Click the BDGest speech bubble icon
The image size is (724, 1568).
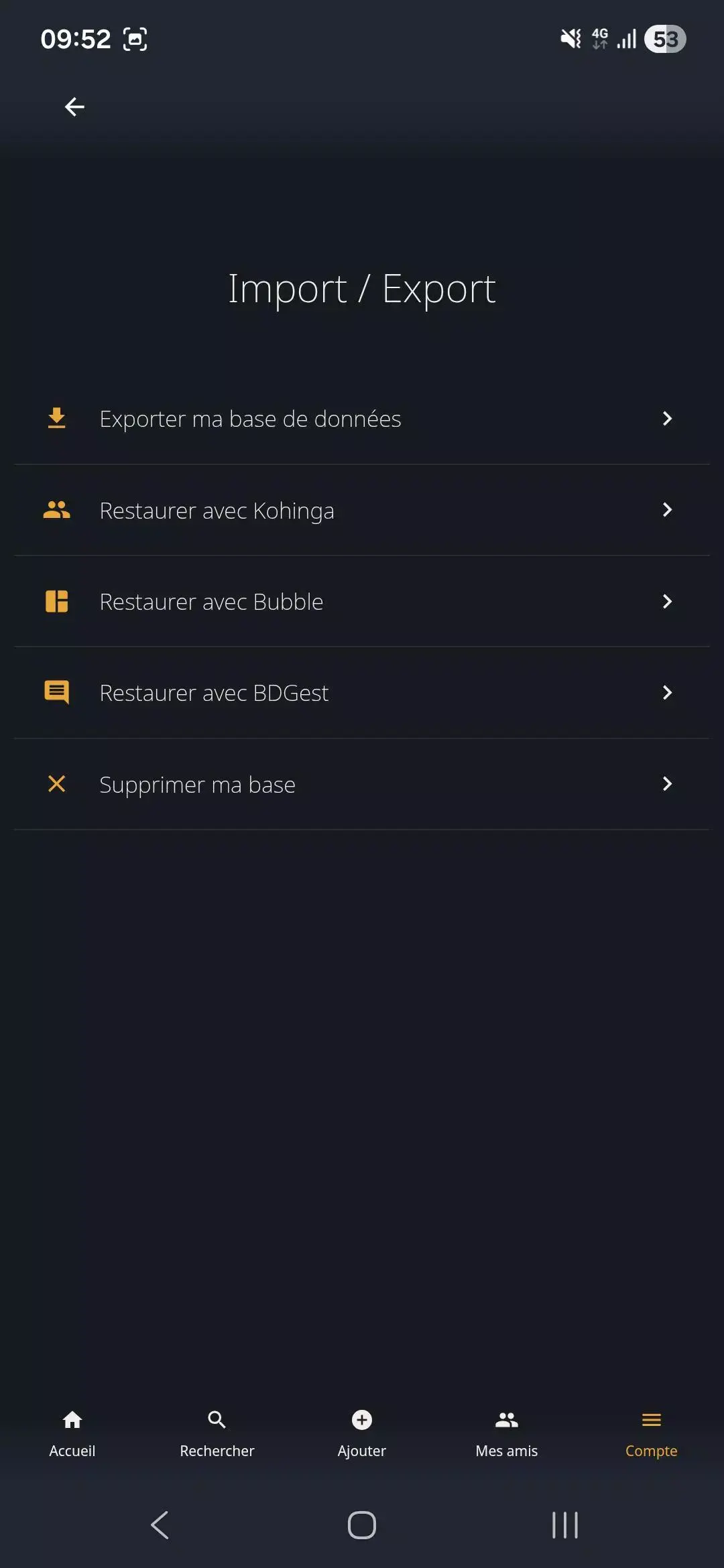(57, 692)
